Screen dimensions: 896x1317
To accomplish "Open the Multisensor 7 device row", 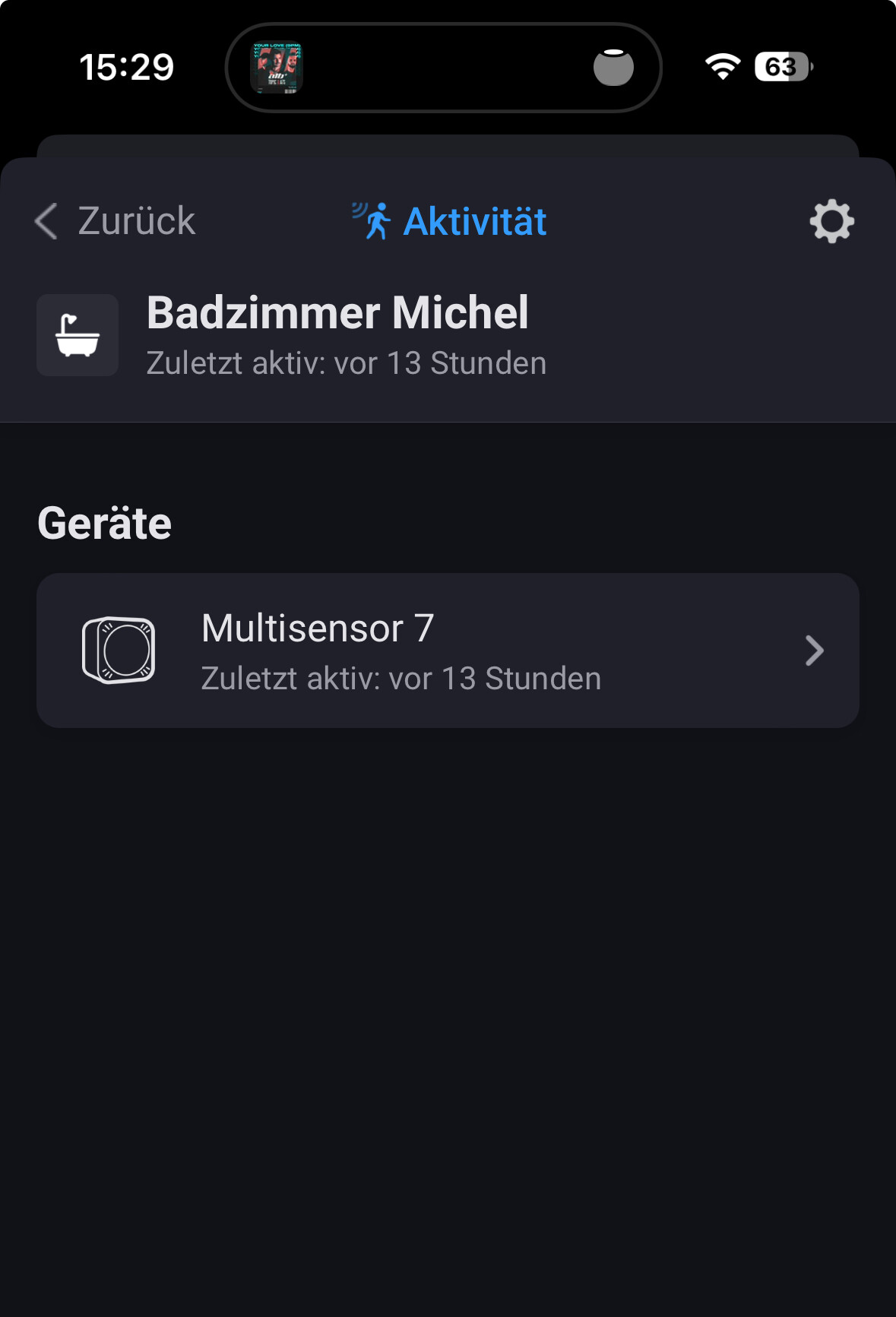I will click(448, 651).
